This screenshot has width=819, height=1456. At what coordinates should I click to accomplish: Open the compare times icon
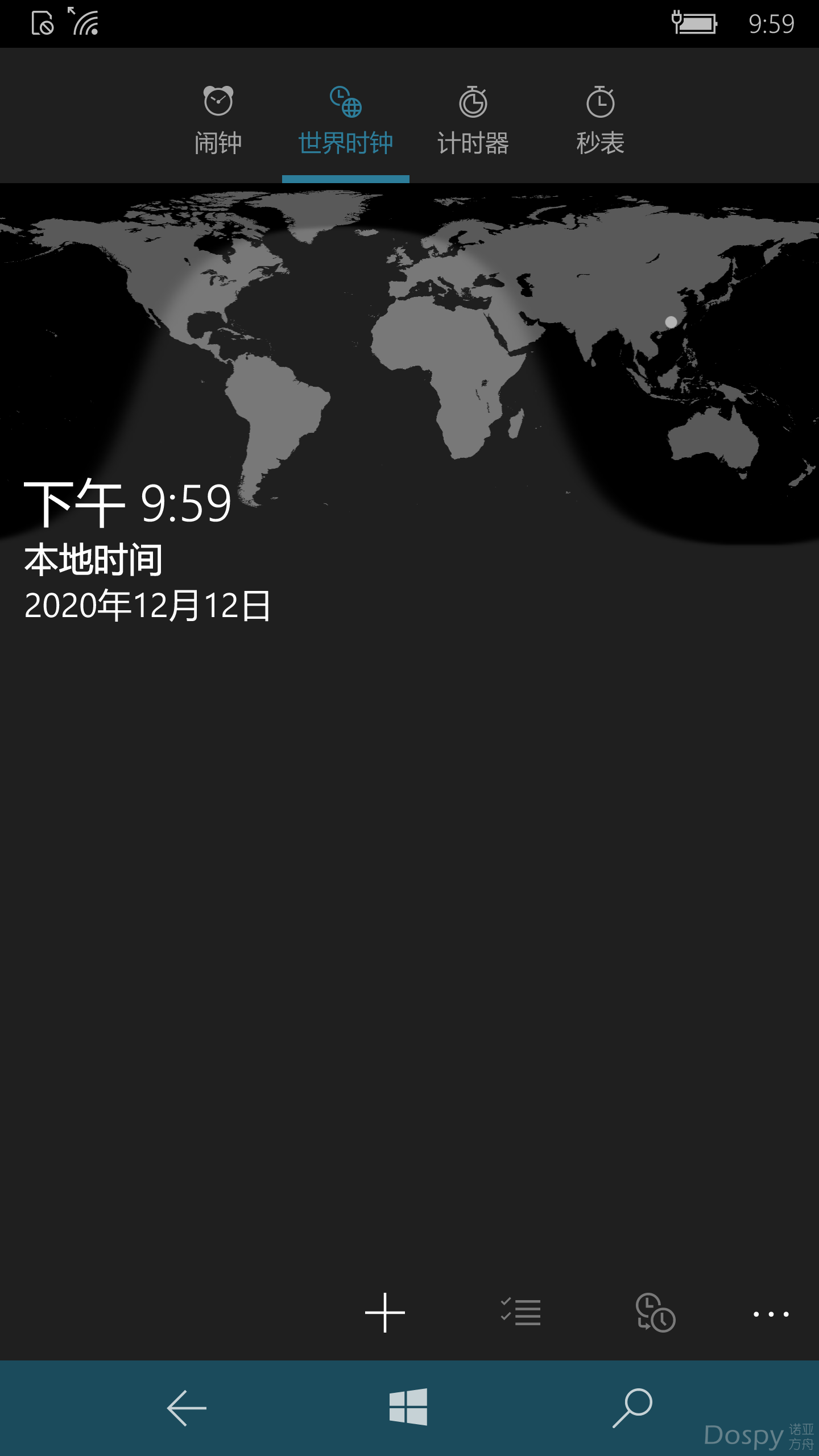(x=655, y=1313)
